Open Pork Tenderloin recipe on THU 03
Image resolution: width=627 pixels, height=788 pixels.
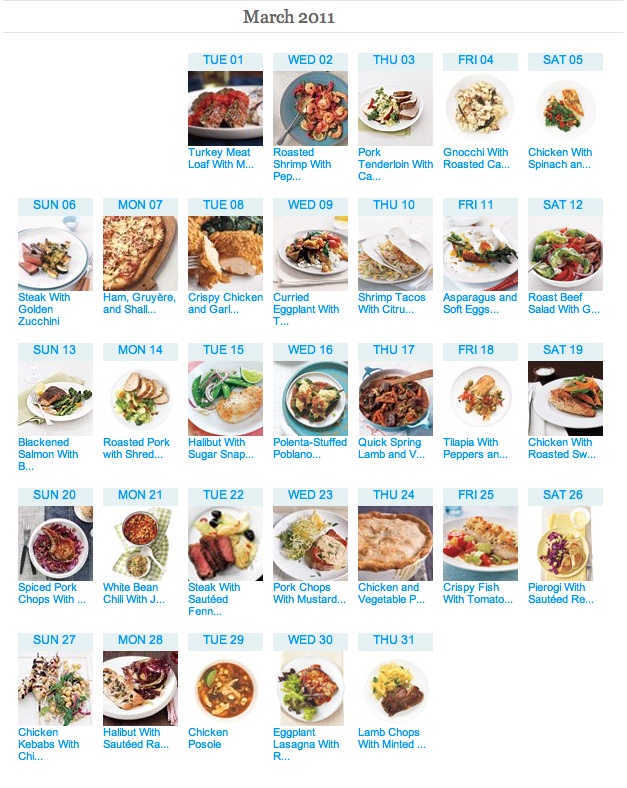coord(395,164)
